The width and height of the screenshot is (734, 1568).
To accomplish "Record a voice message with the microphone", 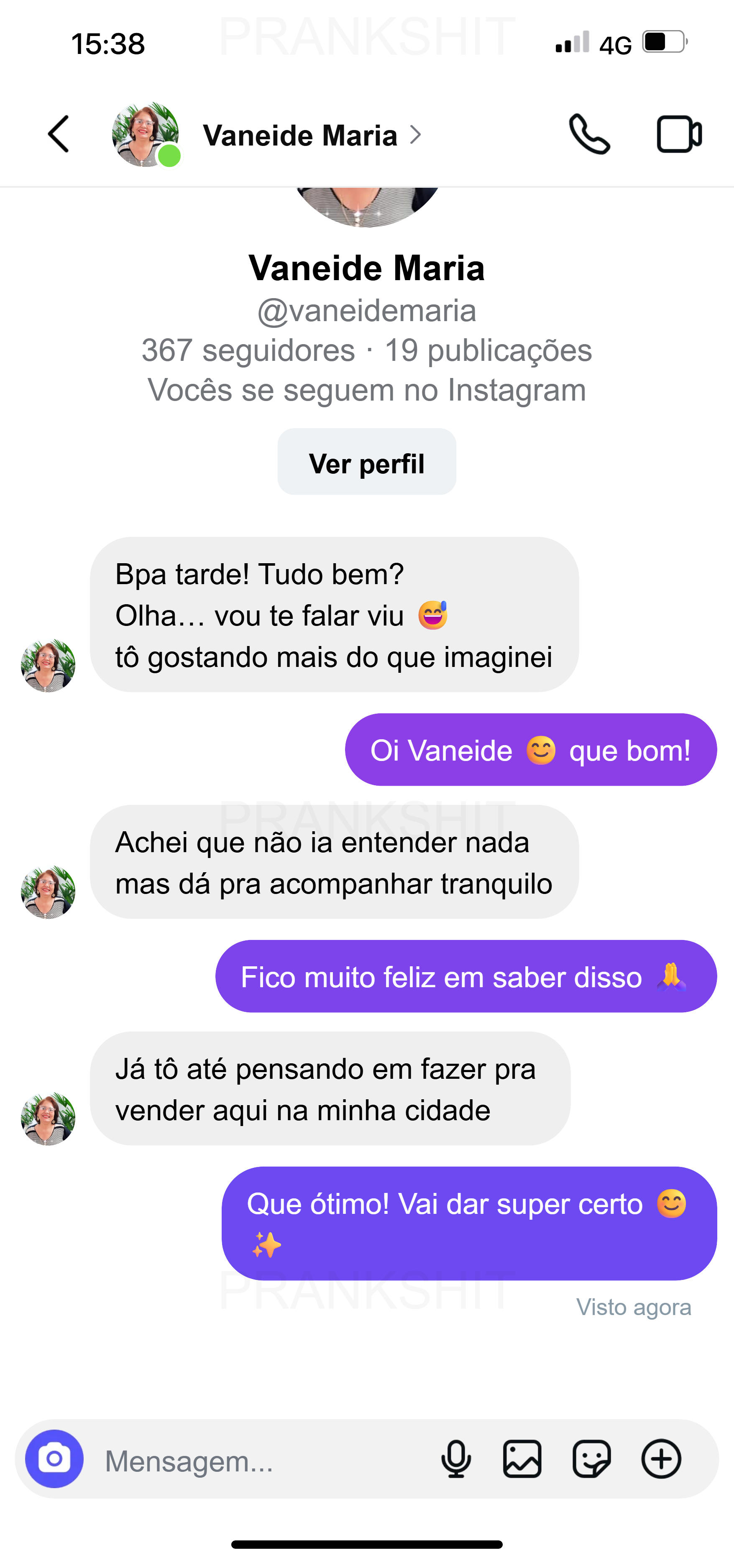I will tap(456, 1459).
